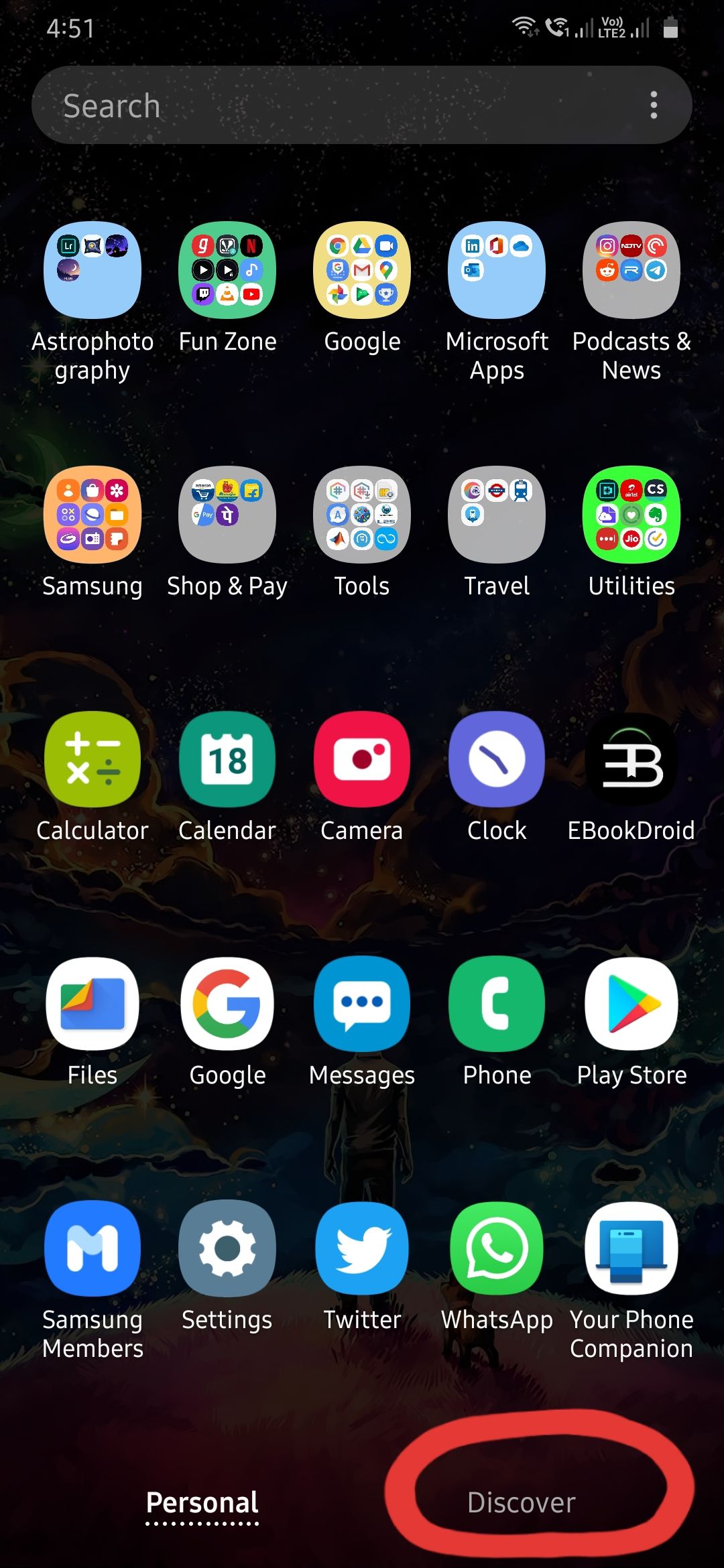Switch to the Discover tab
The height and width of the screenshot is (1568, 724).
[522, 1502]
